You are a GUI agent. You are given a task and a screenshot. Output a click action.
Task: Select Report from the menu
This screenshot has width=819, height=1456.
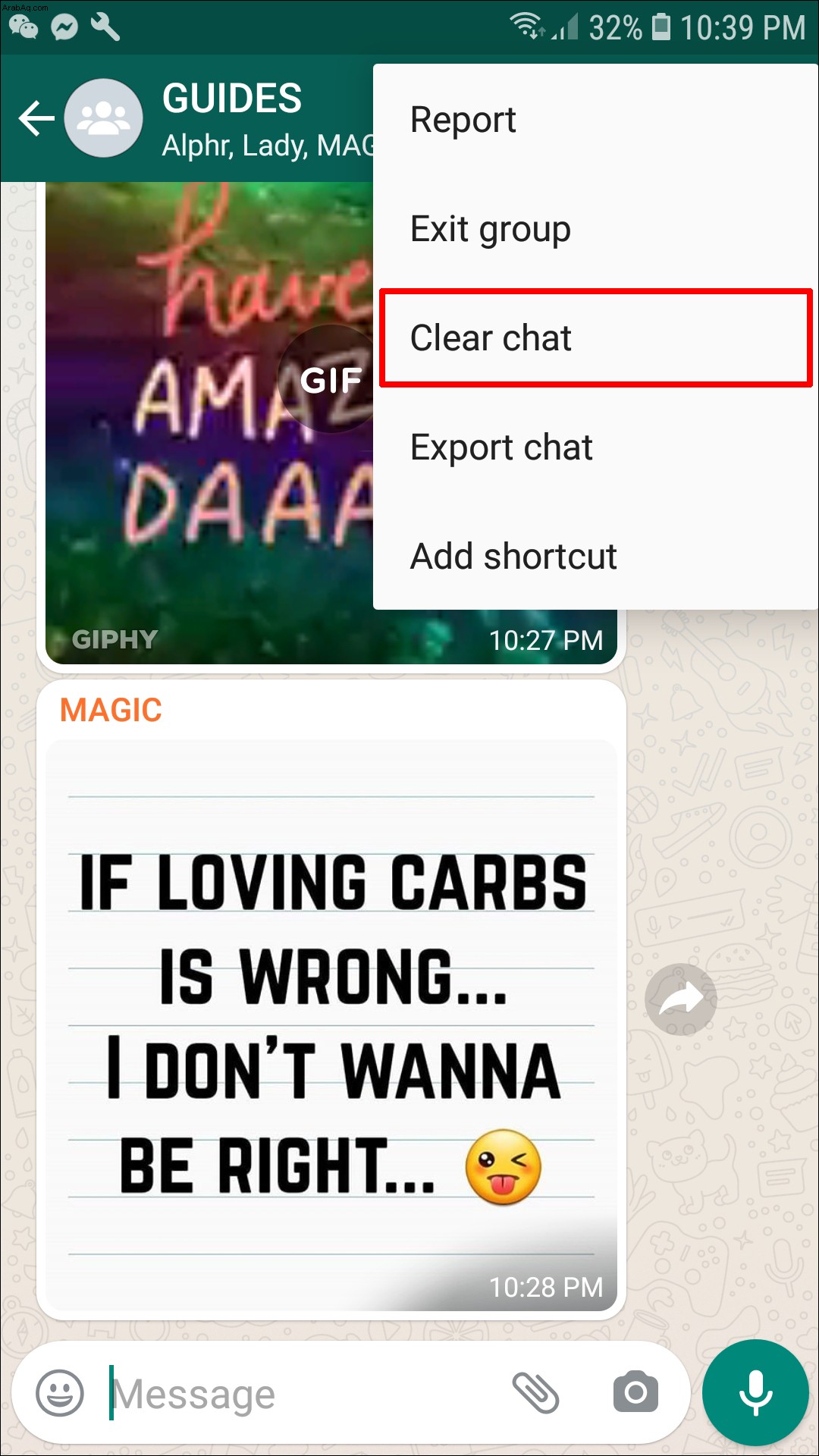pyautogui.click(x=463, y=120)
